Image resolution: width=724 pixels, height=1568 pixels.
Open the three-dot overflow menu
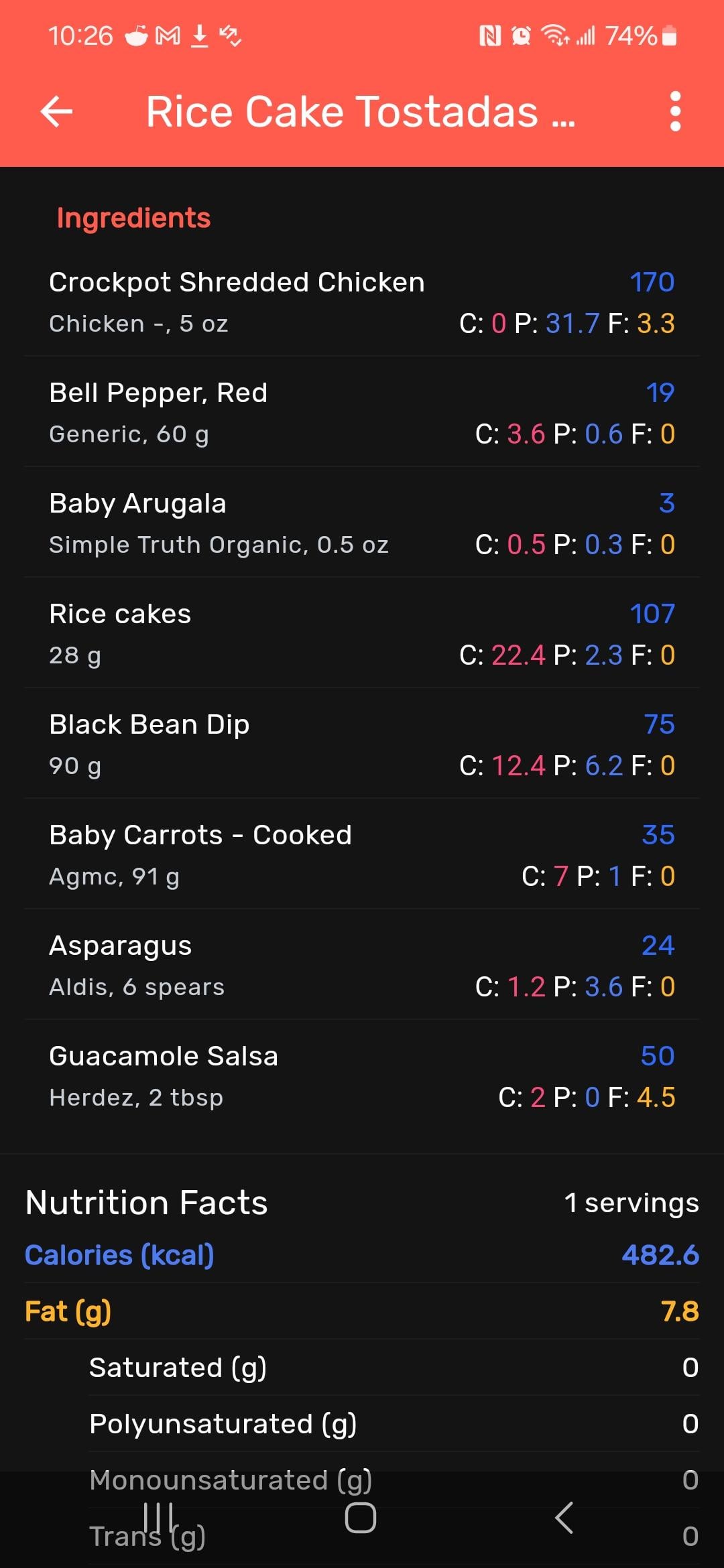click(x=675, y=111)
